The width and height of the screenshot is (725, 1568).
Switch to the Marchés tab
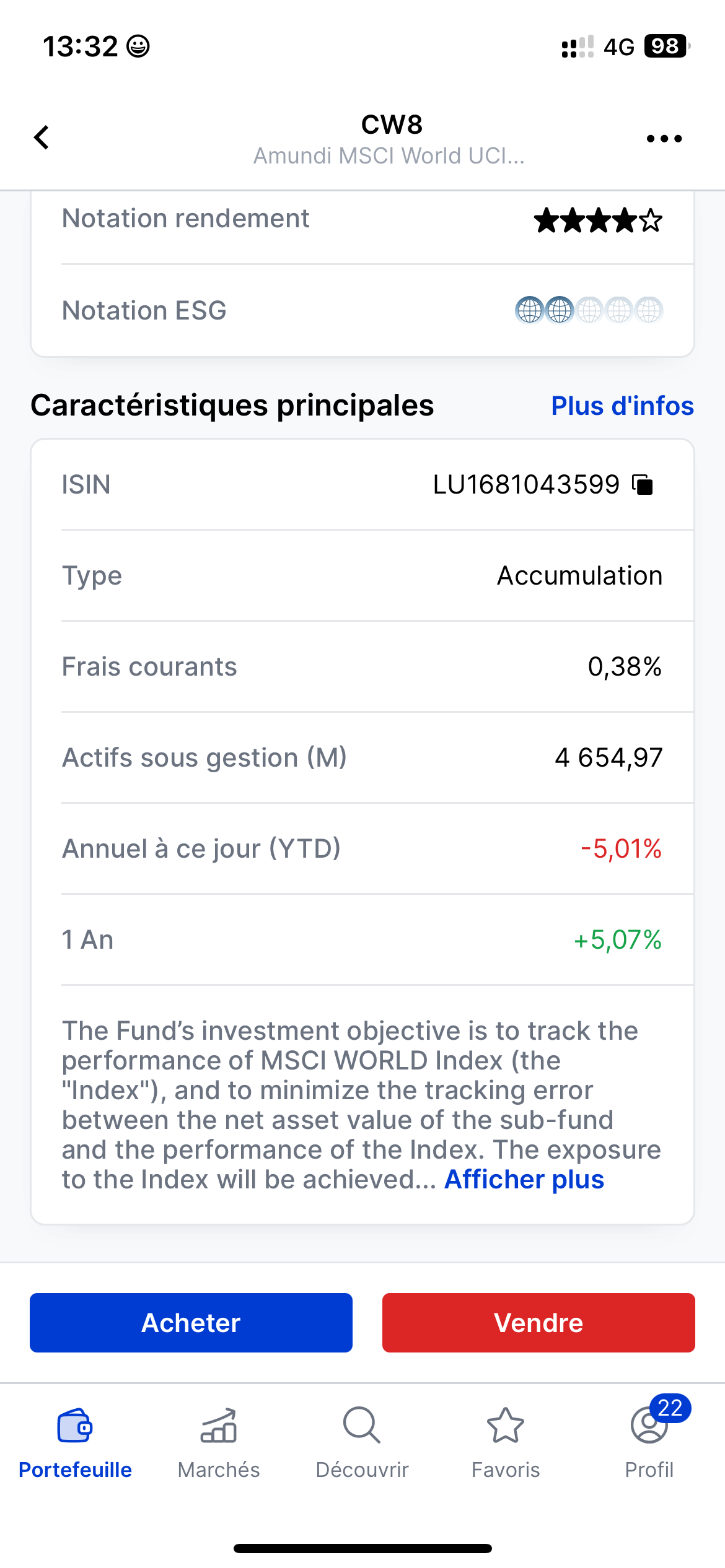219,1443
